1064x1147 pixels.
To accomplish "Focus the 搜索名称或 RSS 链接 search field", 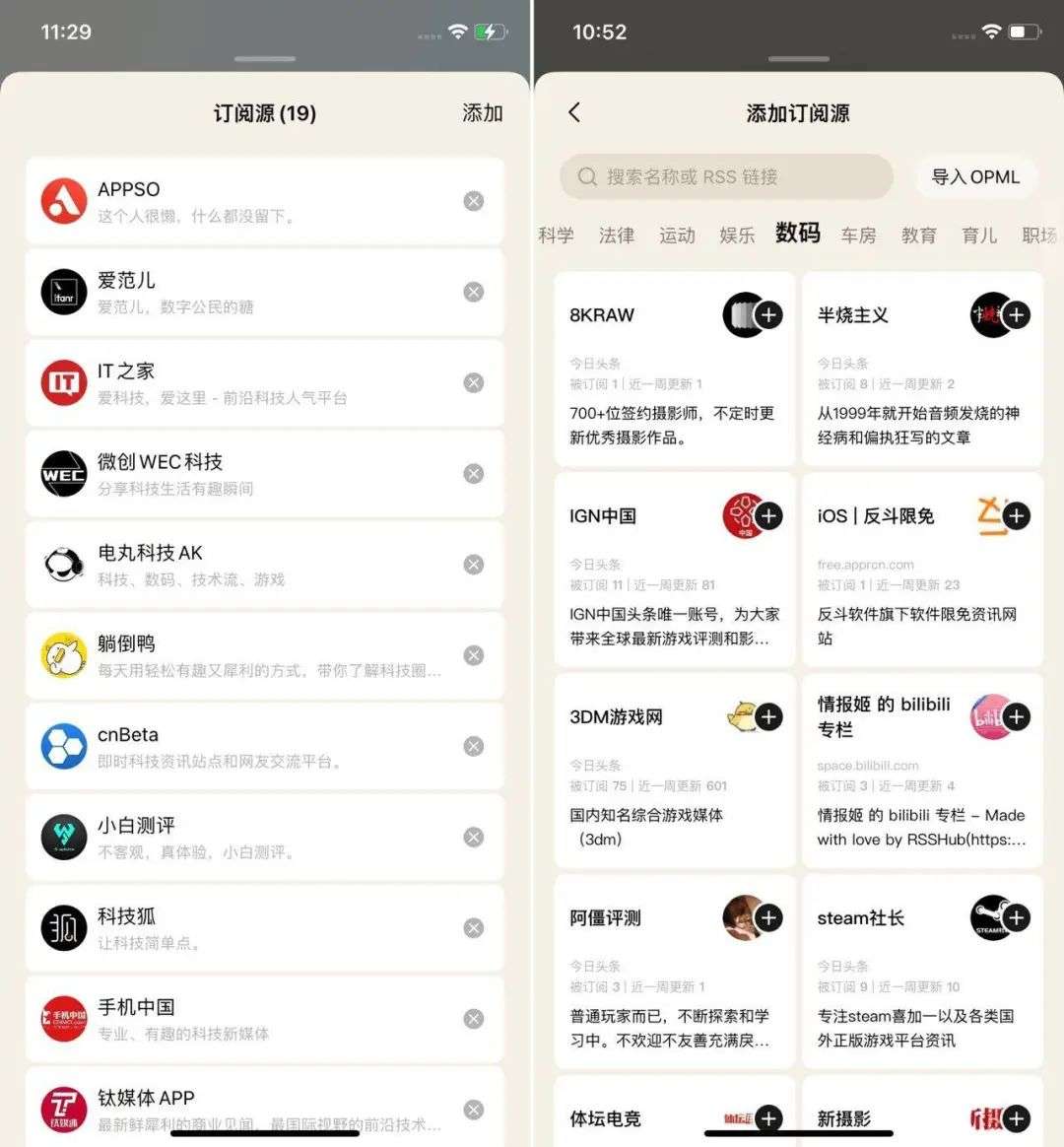I will click(727, 177).
